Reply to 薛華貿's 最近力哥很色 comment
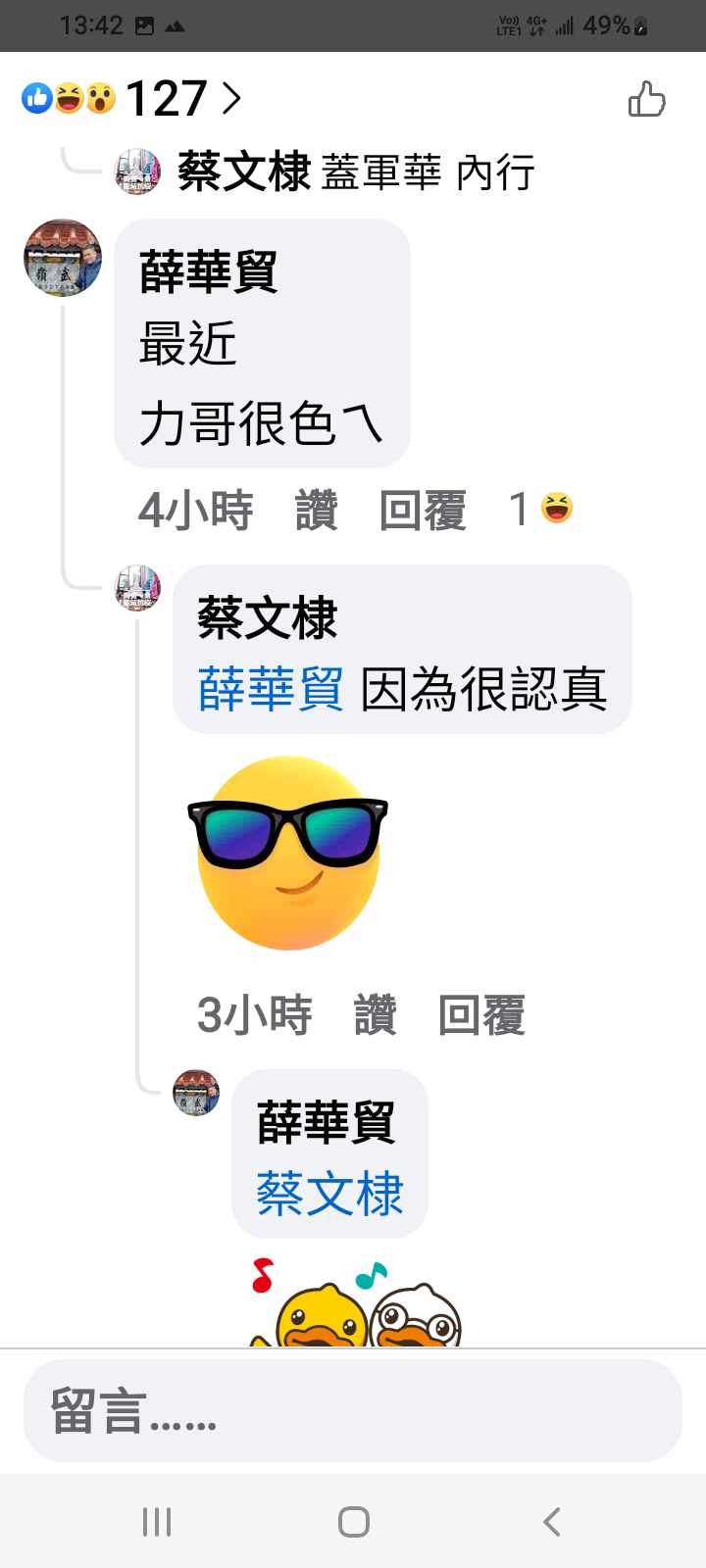 pos(423,511)
